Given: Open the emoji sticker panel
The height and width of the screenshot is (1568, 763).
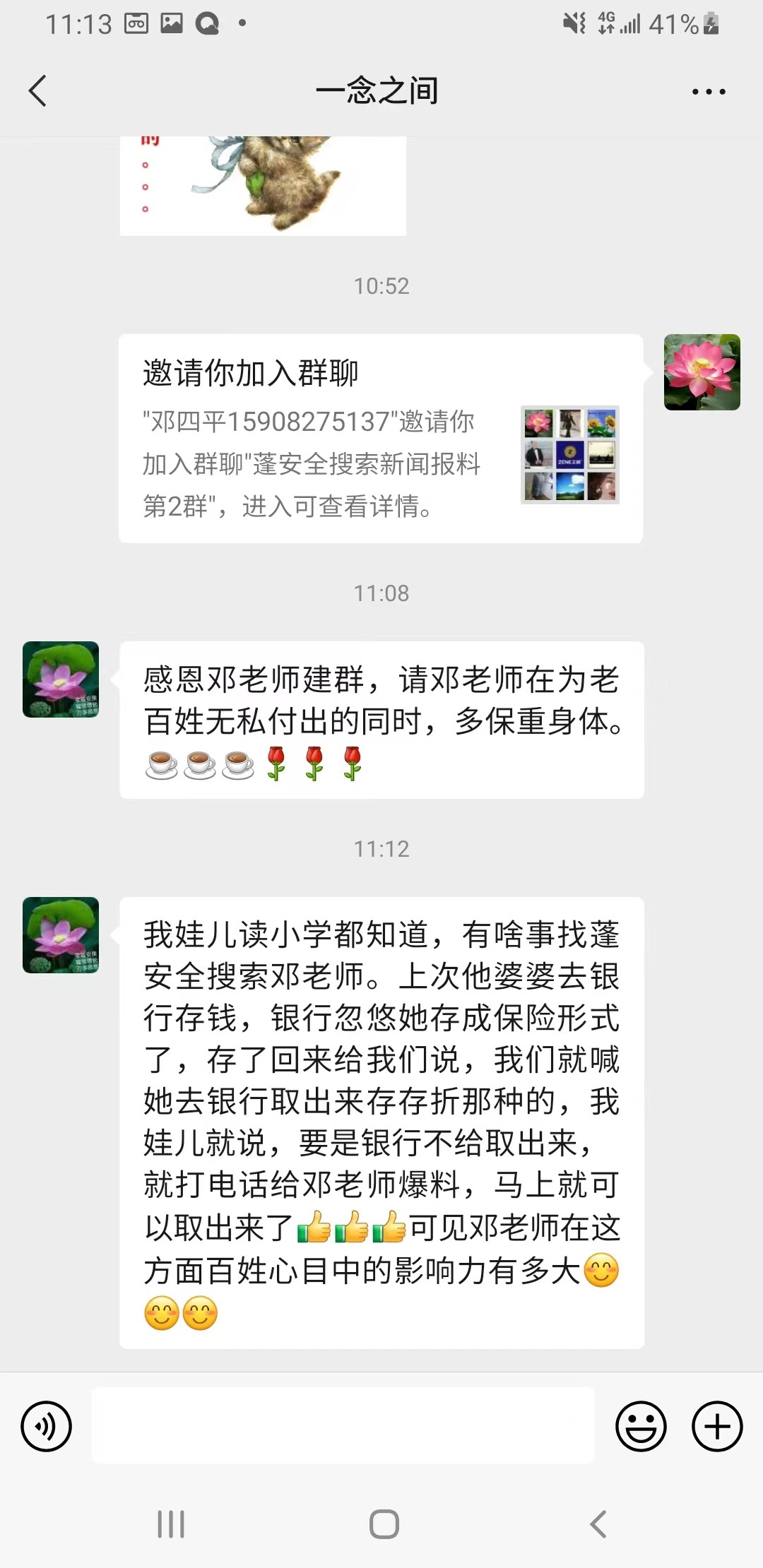Looking at the screenshot, I should 641,1426.
